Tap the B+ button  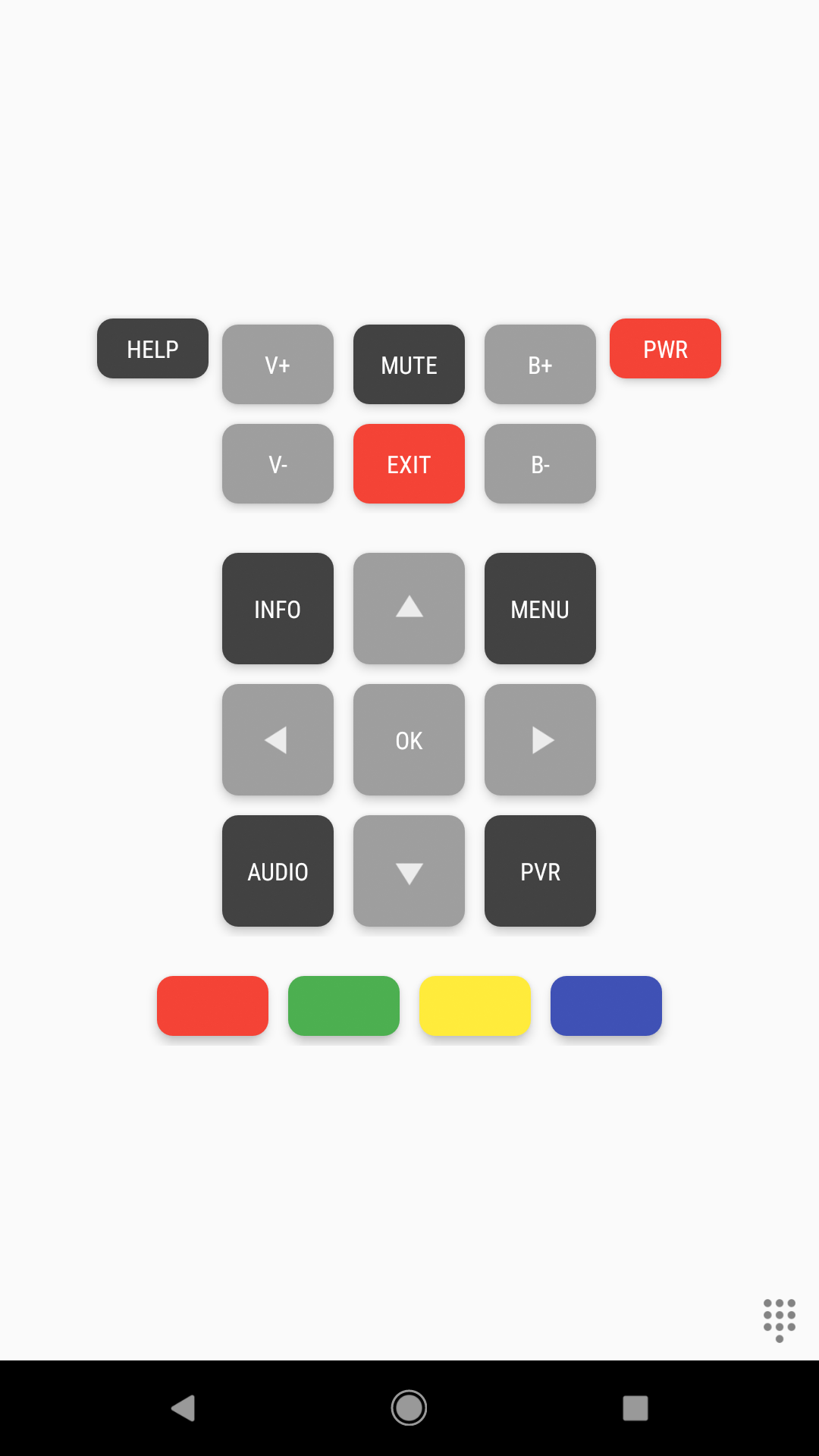[x=540, y=365]
